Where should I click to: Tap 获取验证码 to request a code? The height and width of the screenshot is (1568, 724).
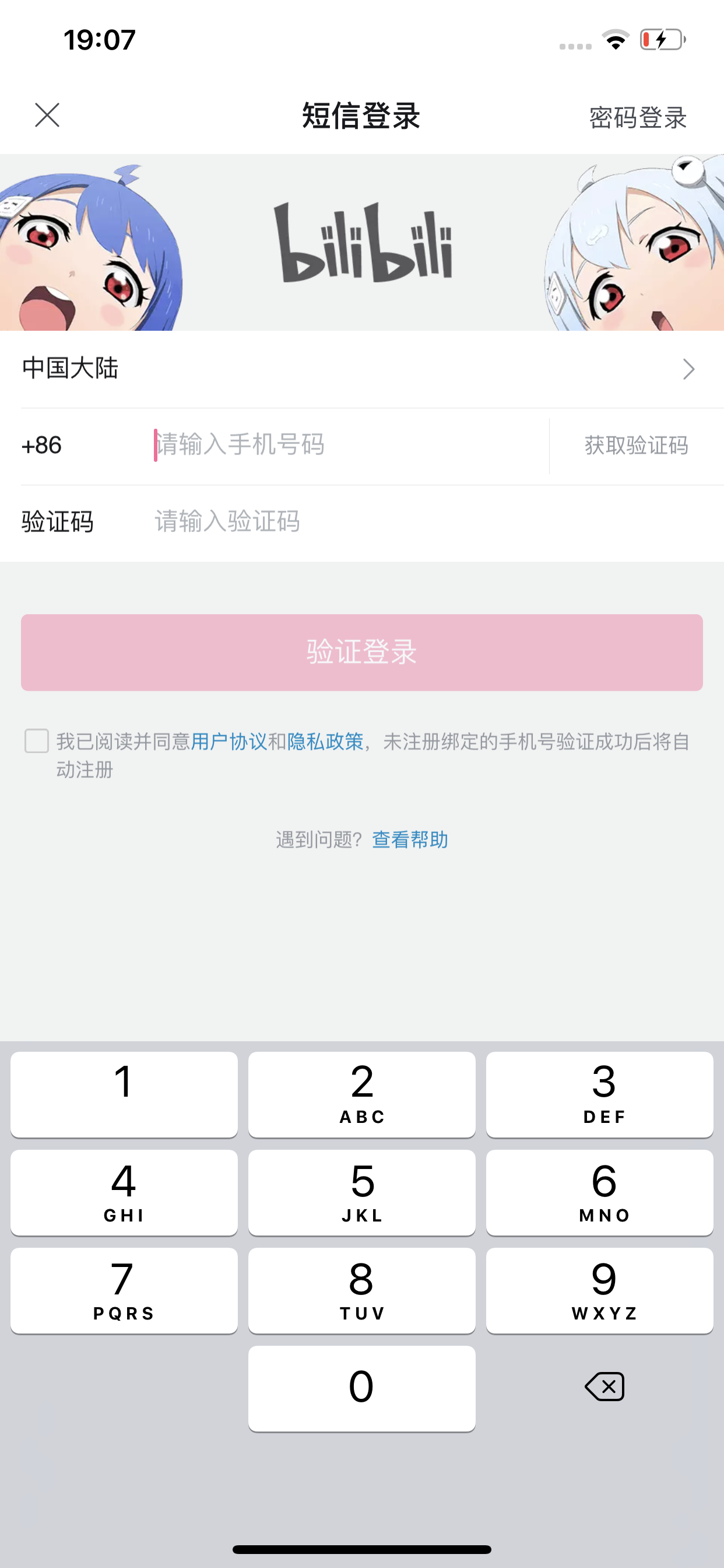point(636,446)
